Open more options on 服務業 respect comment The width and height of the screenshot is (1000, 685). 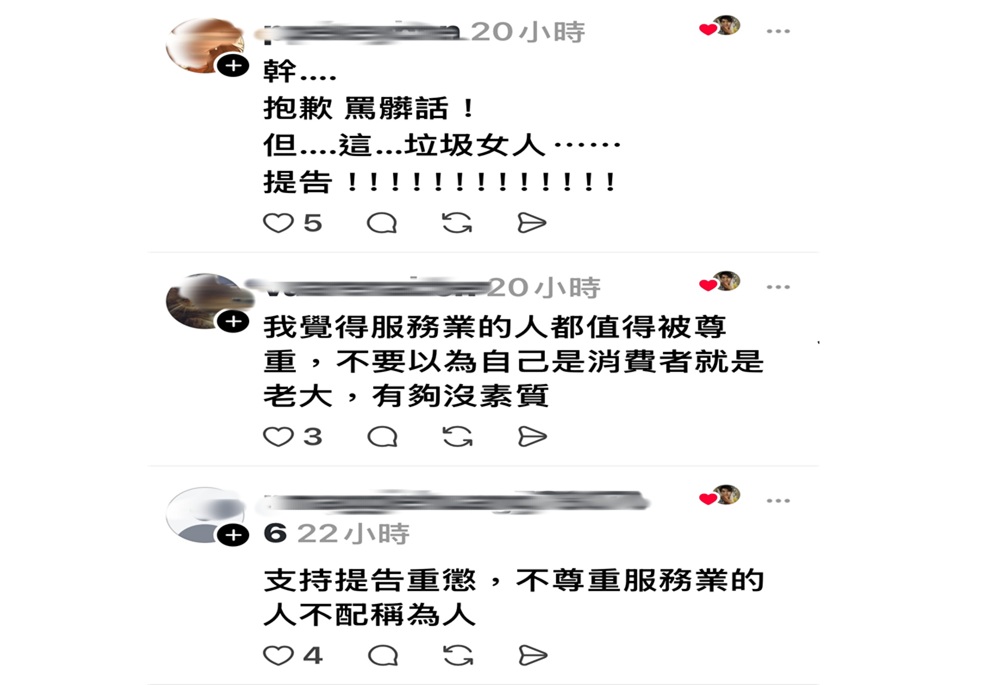(778, 287)
